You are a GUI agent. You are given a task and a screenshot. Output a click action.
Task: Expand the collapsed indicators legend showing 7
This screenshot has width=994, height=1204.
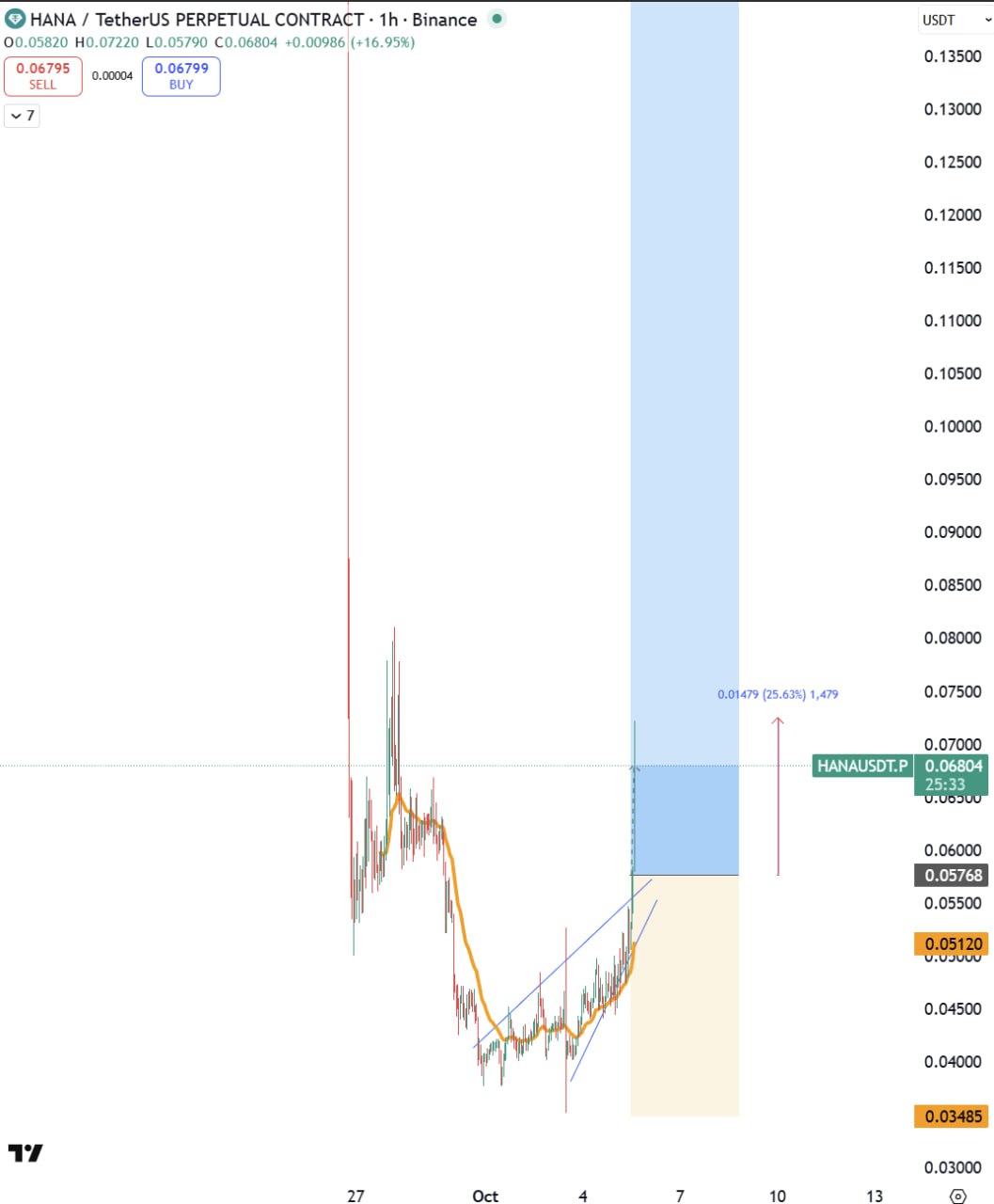(x=23, y=116)
